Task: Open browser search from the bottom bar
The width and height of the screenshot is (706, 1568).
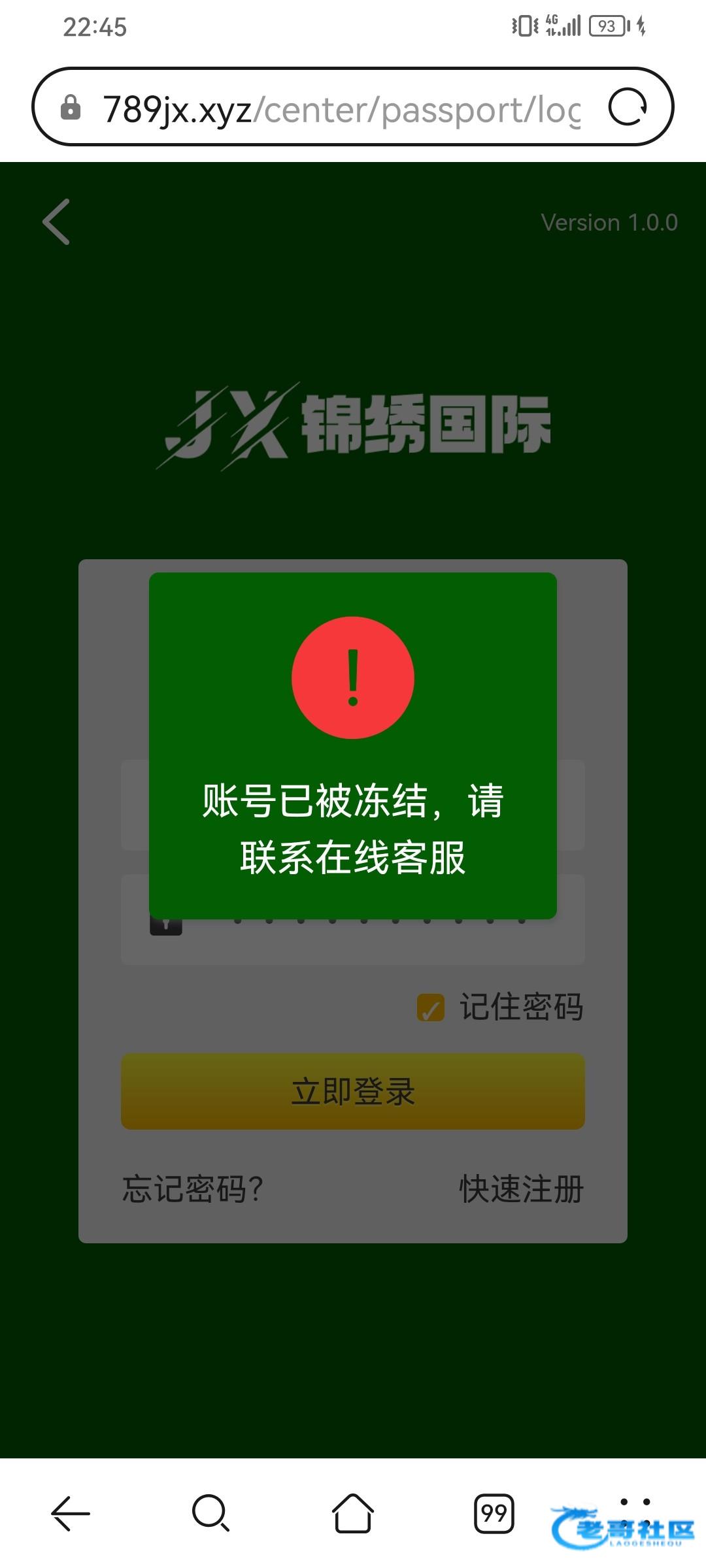Action: [210, 1513]
